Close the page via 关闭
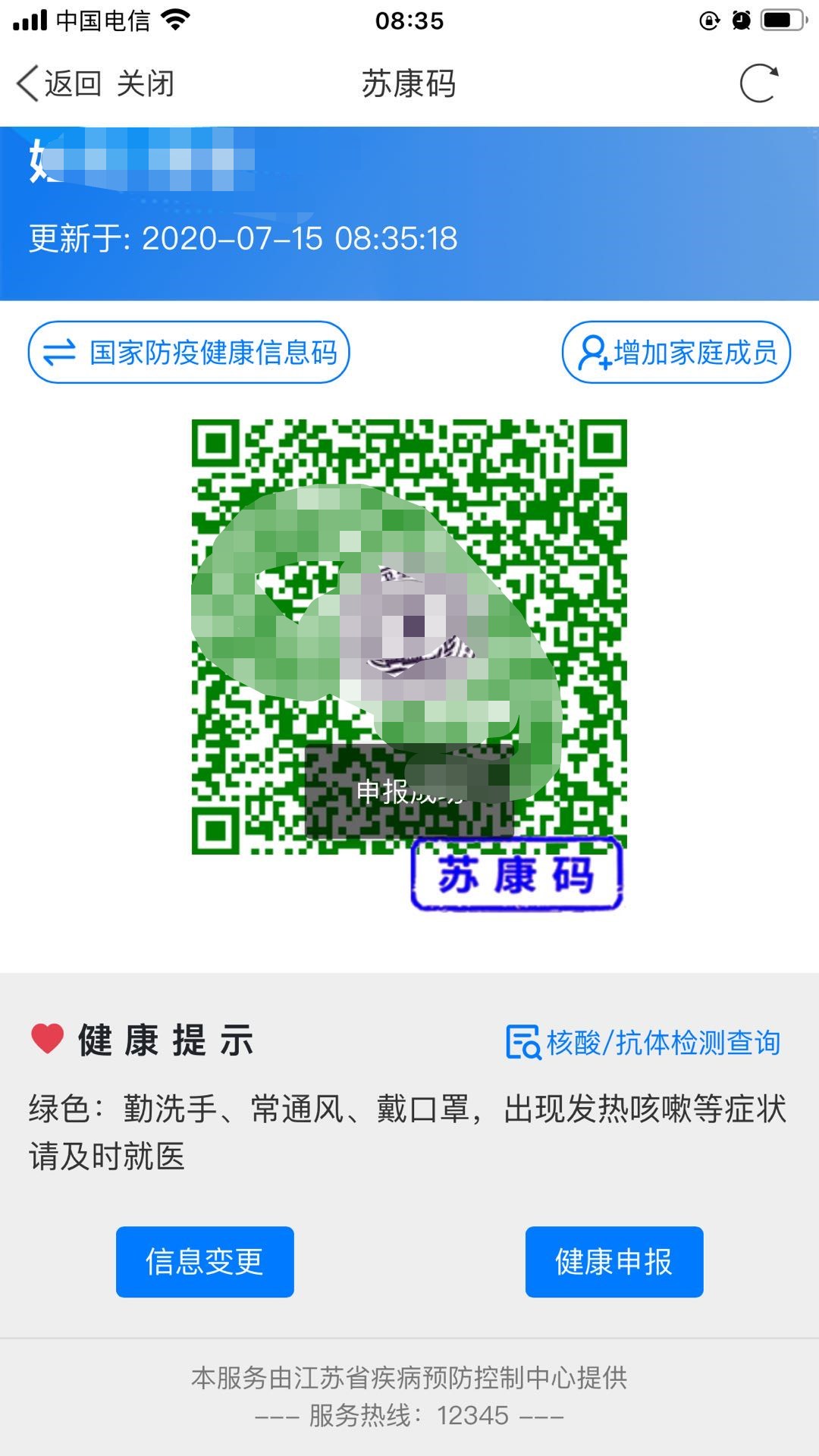This screenshot has height=1456, width=819. [x=146, y=83]
